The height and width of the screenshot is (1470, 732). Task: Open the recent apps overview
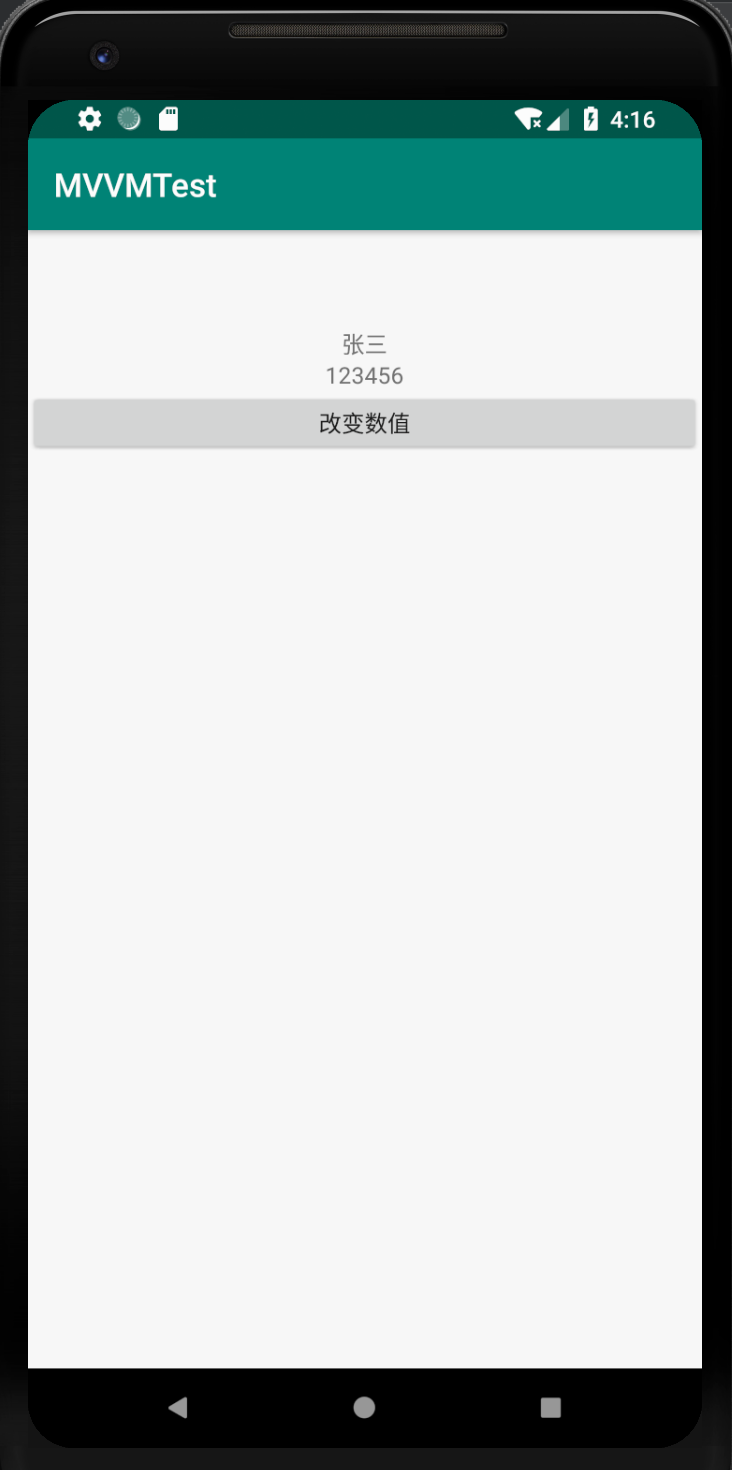(x=550, y=1408)
